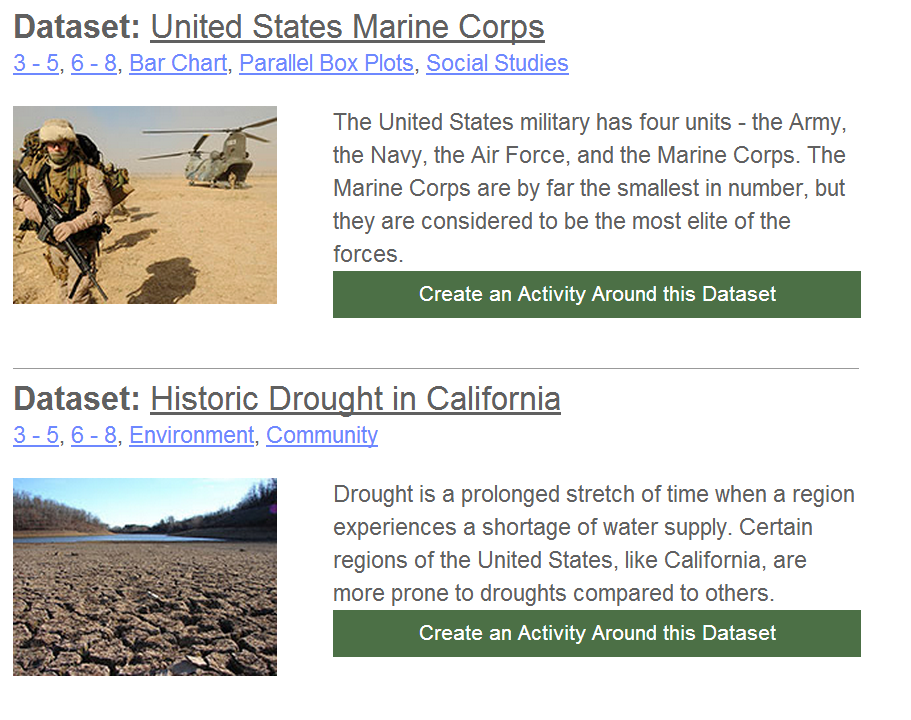The image size is (911, 720).
Task: Create an activity around the California Drought dataset
Action: (597, 633)
